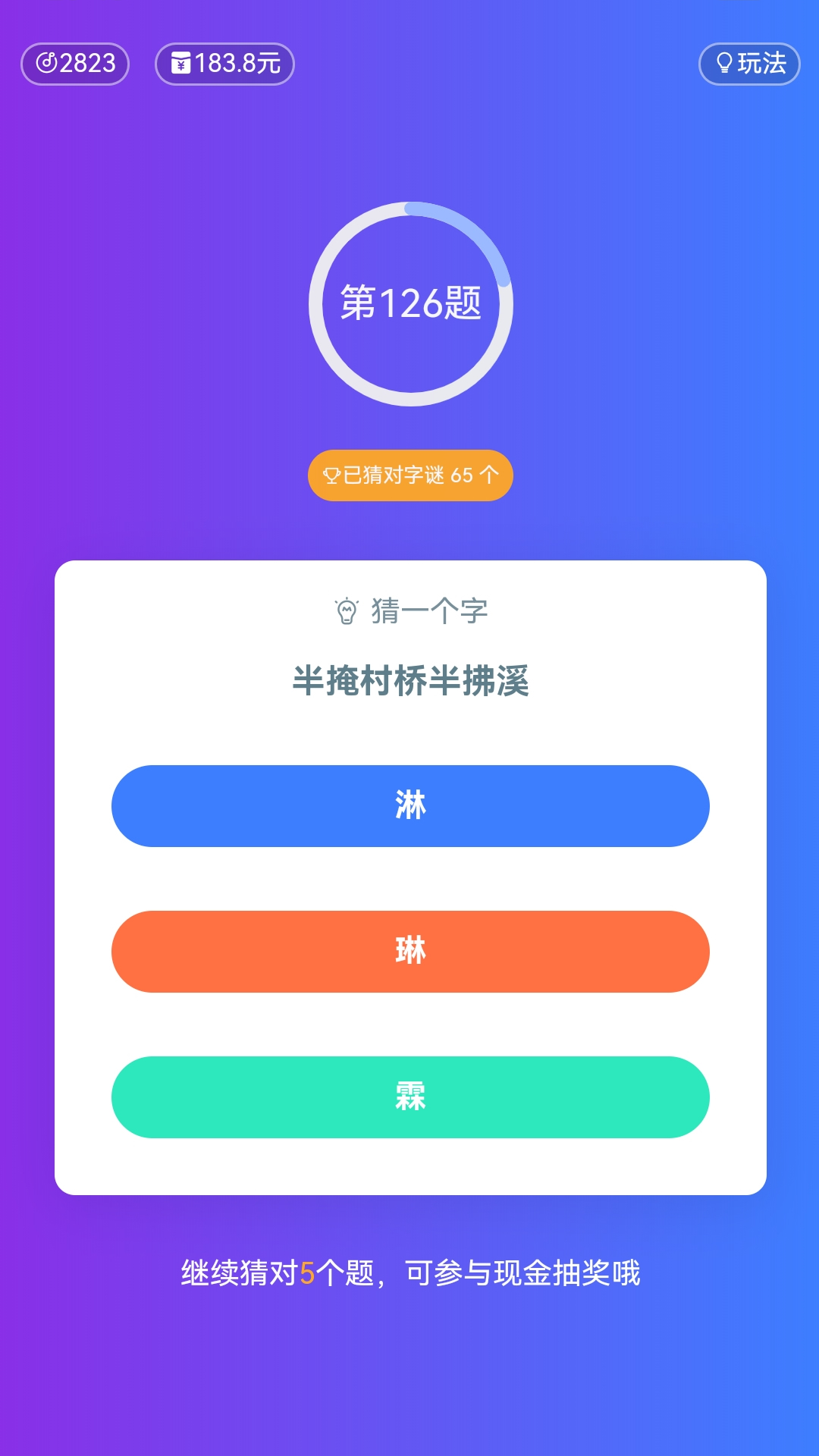
Task: Select answer 淋 on the blue button
Action: coord(409,806)
